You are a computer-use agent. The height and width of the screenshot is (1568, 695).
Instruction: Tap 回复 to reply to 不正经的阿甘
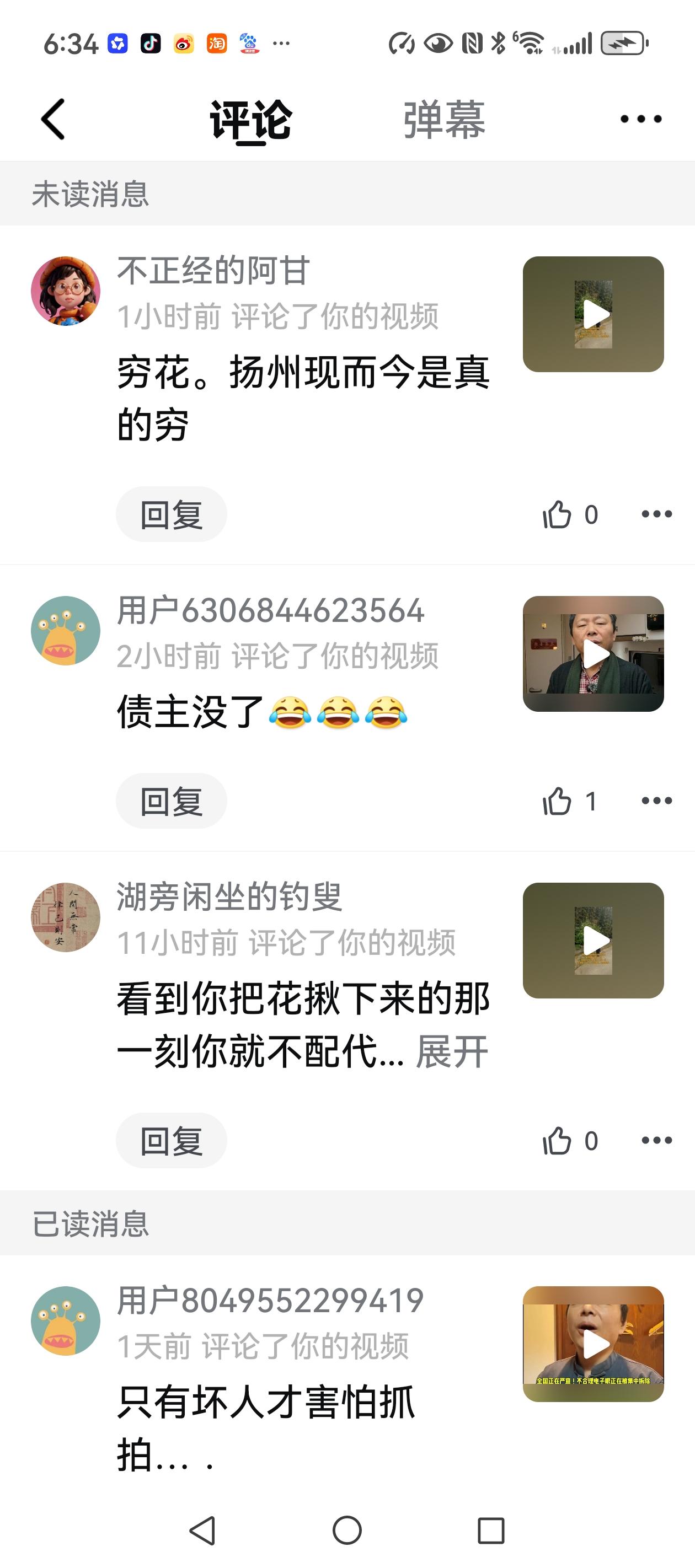pos(171,514)
